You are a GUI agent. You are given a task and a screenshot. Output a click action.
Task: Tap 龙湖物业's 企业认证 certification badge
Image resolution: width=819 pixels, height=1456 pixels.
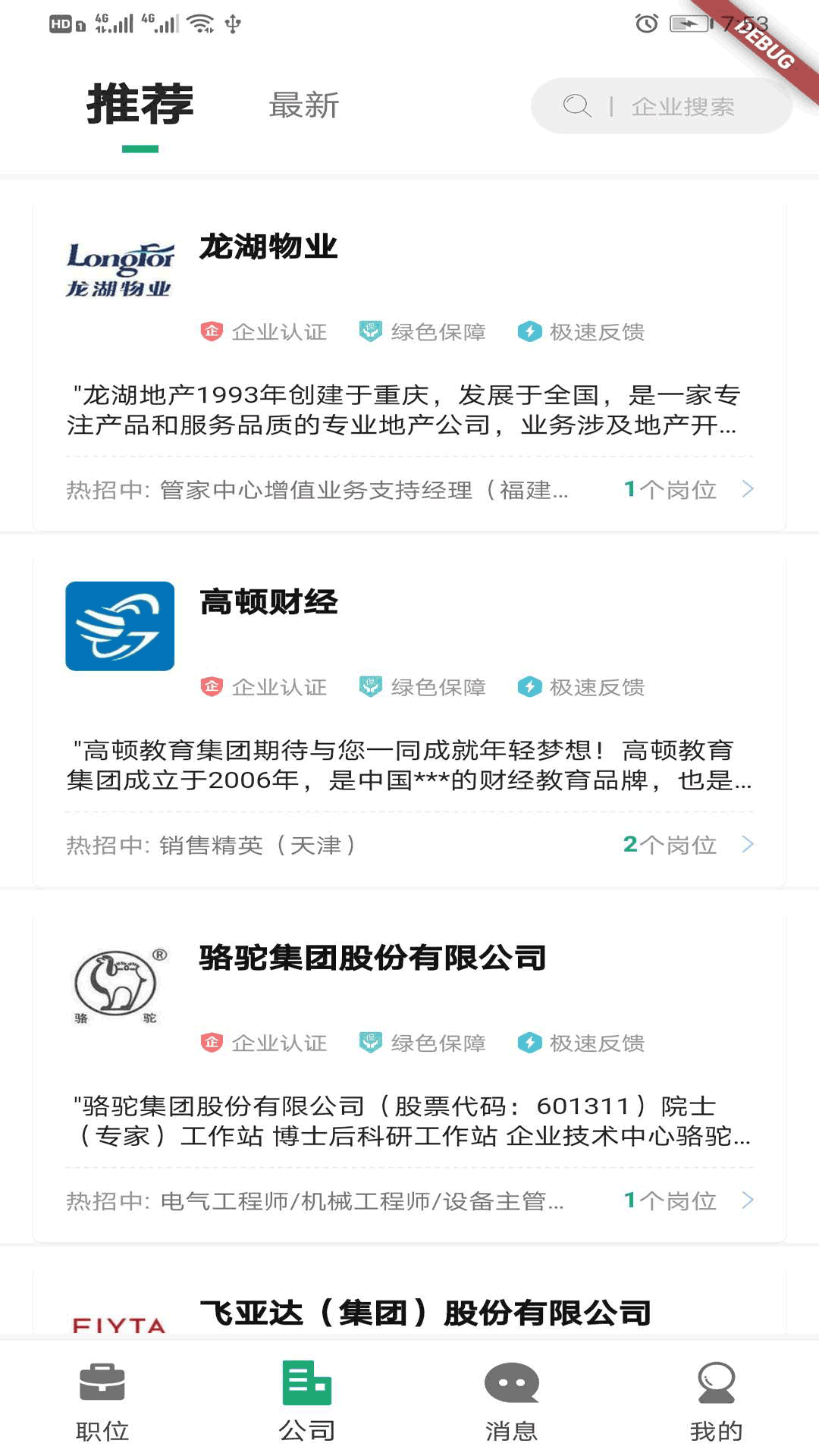tap(264, 331)
